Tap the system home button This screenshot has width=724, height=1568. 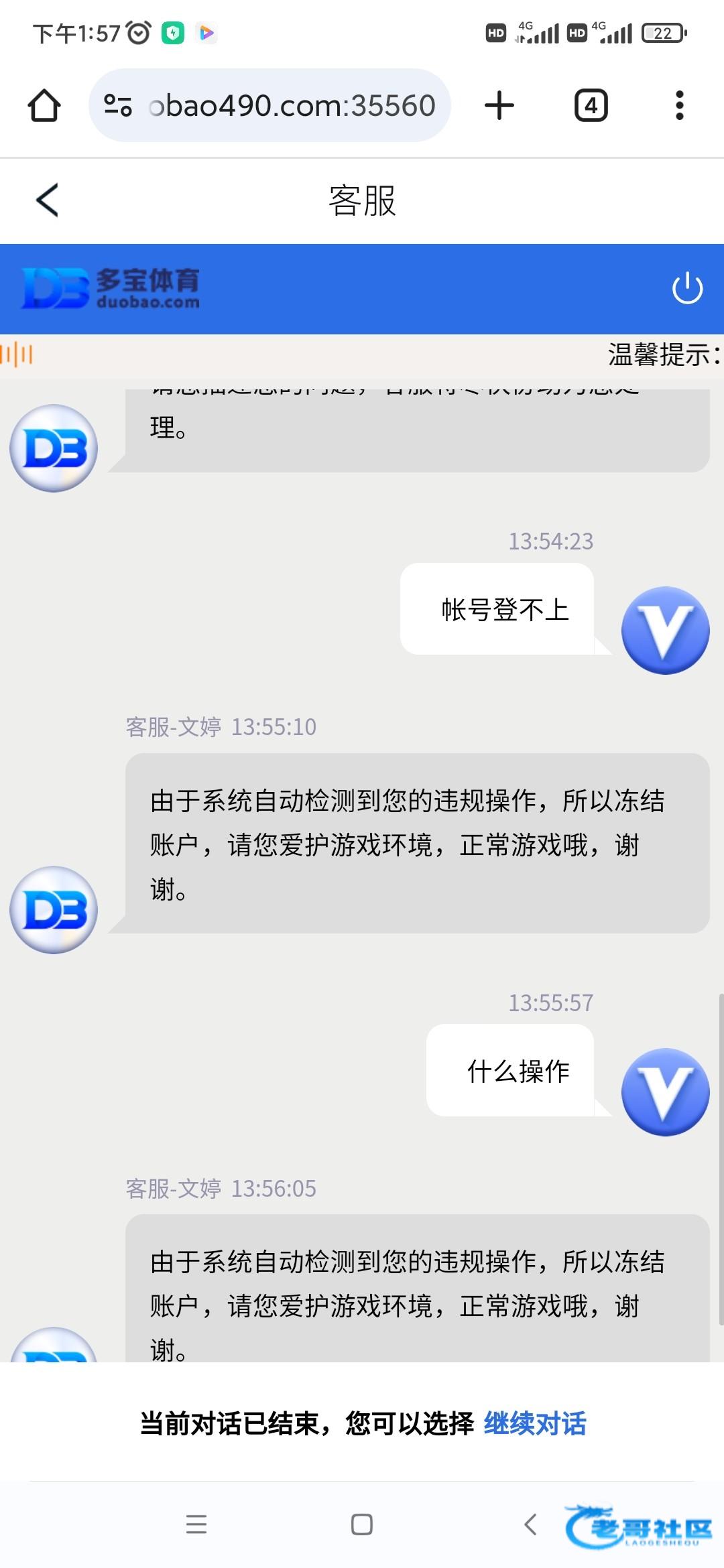362,1524
